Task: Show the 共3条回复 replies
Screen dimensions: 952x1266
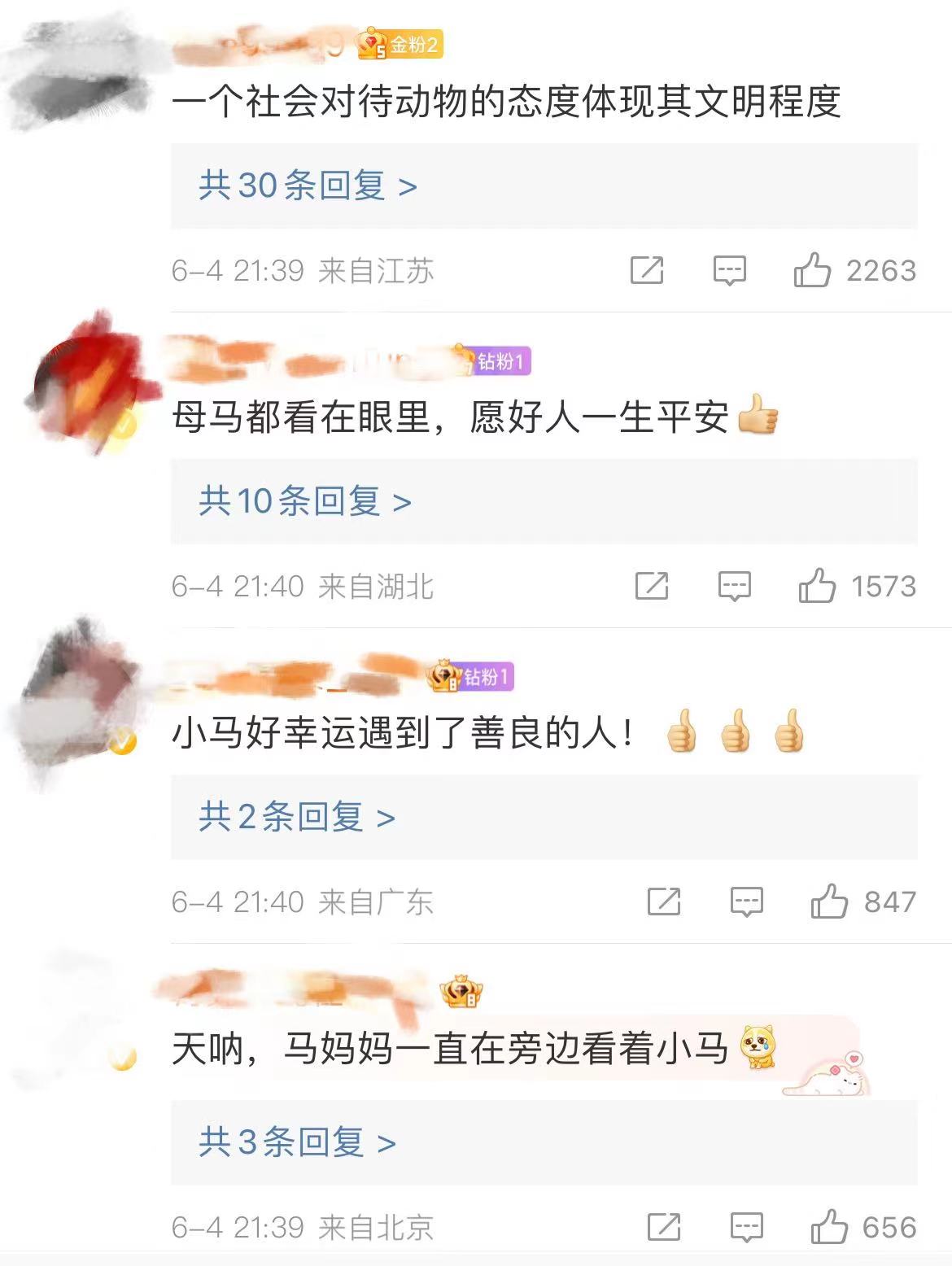Action: (297, 1142)
